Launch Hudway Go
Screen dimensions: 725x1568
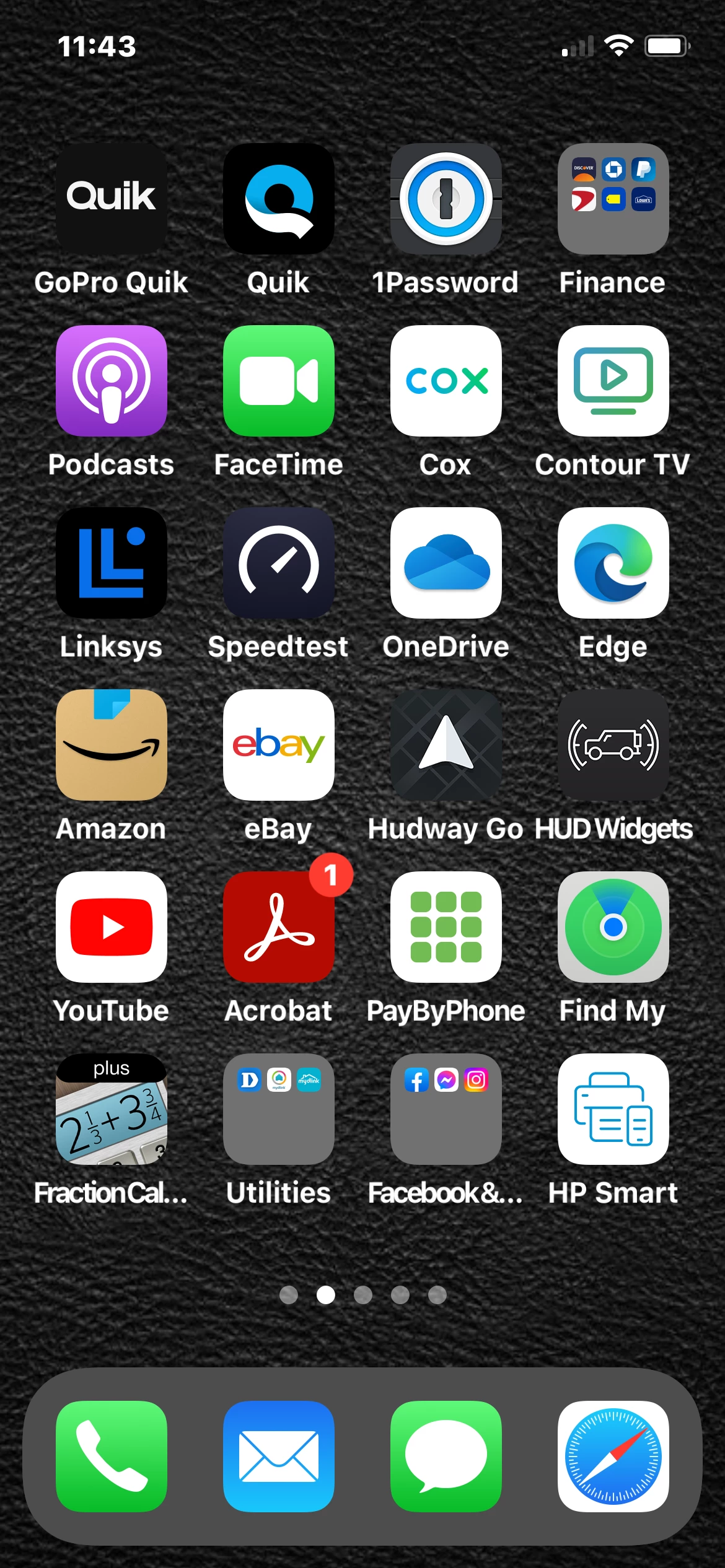point(446,745)
